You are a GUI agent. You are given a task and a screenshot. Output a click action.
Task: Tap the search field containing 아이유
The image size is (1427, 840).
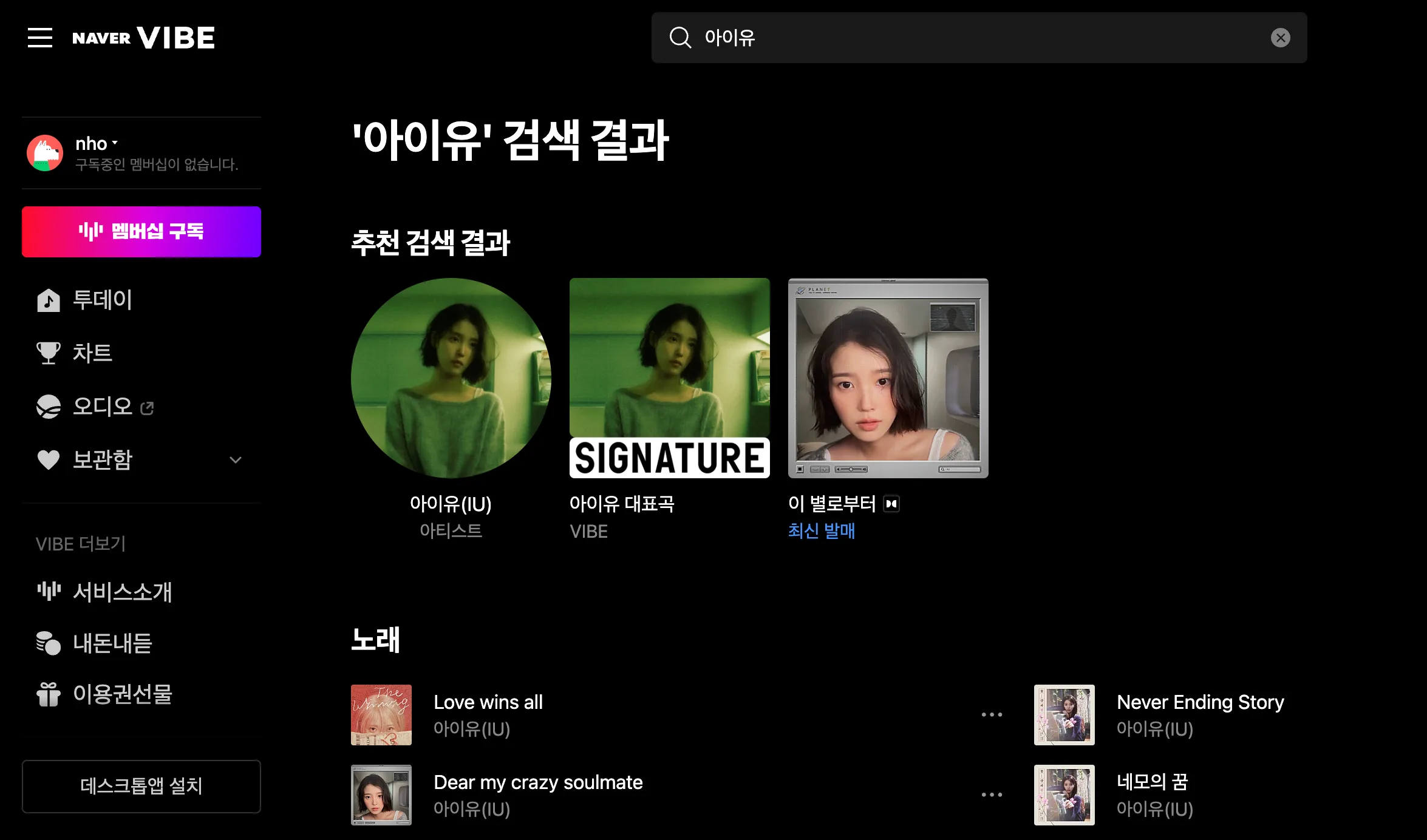[979, 38]
